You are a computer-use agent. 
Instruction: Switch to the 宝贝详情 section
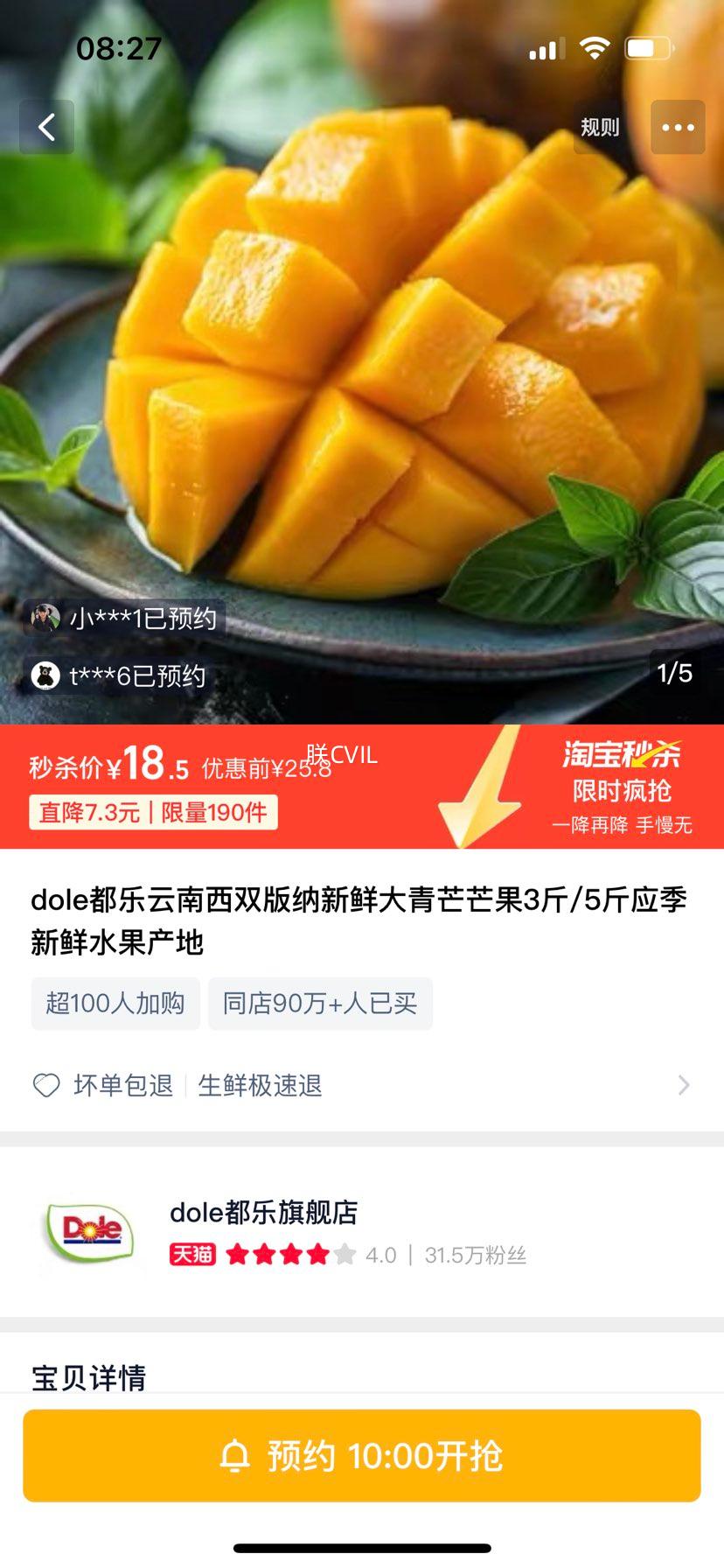(x=88, y=1375)
